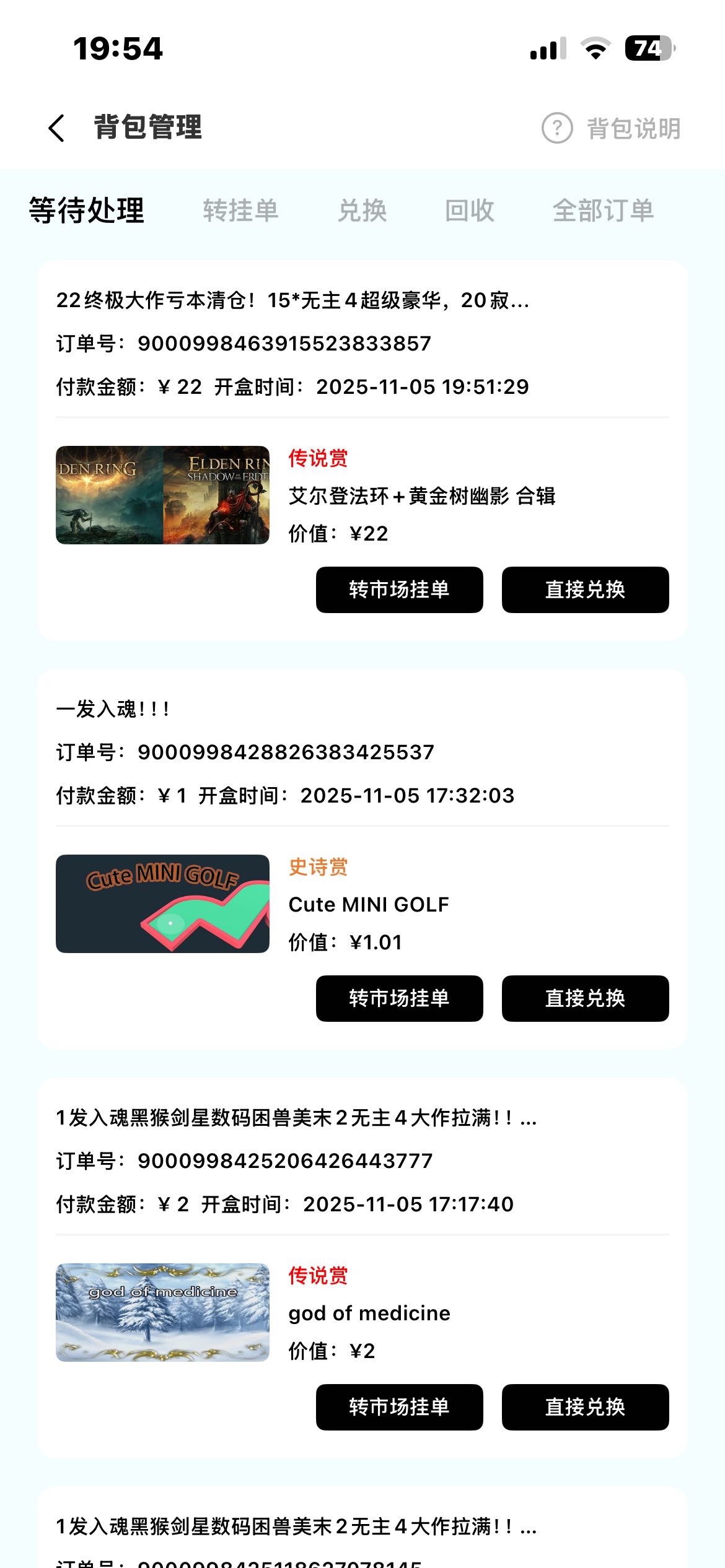List Cute MINI GOLF via 转市场挂单
The image size is (725, 1568).
pos(399,998)
